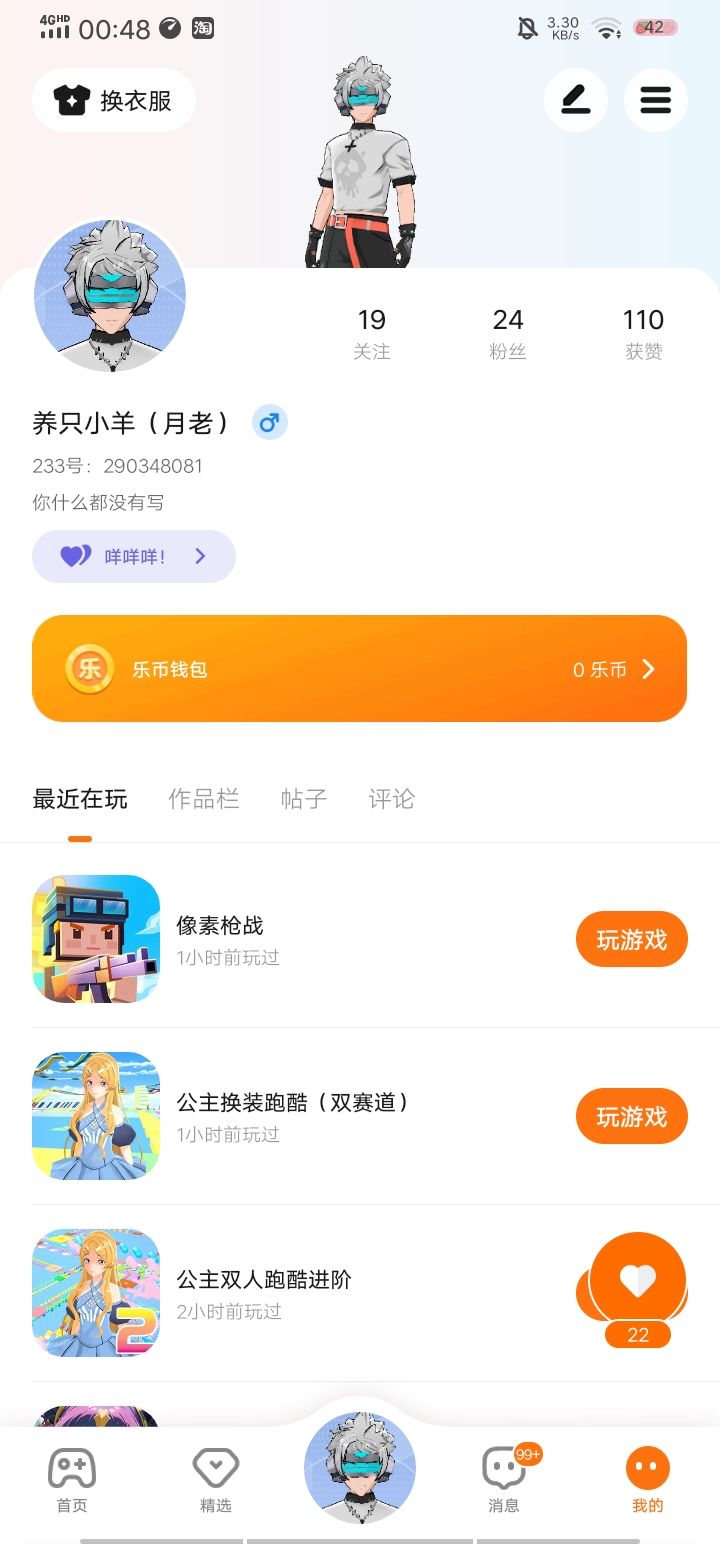Image resolution: width=720 pixels, height=1544 pixels.
Task: Go to the 首页 home tab
Action: tap(72, 1480)
